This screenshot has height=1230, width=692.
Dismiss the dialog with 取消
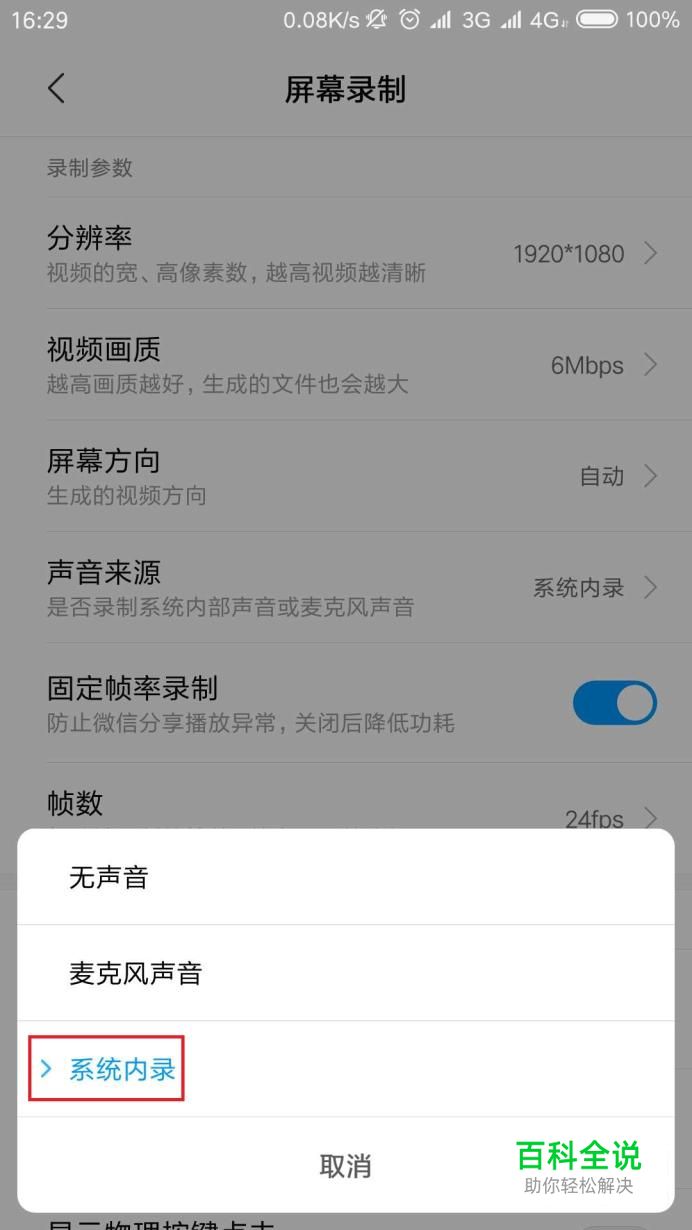click(345, 1165)
